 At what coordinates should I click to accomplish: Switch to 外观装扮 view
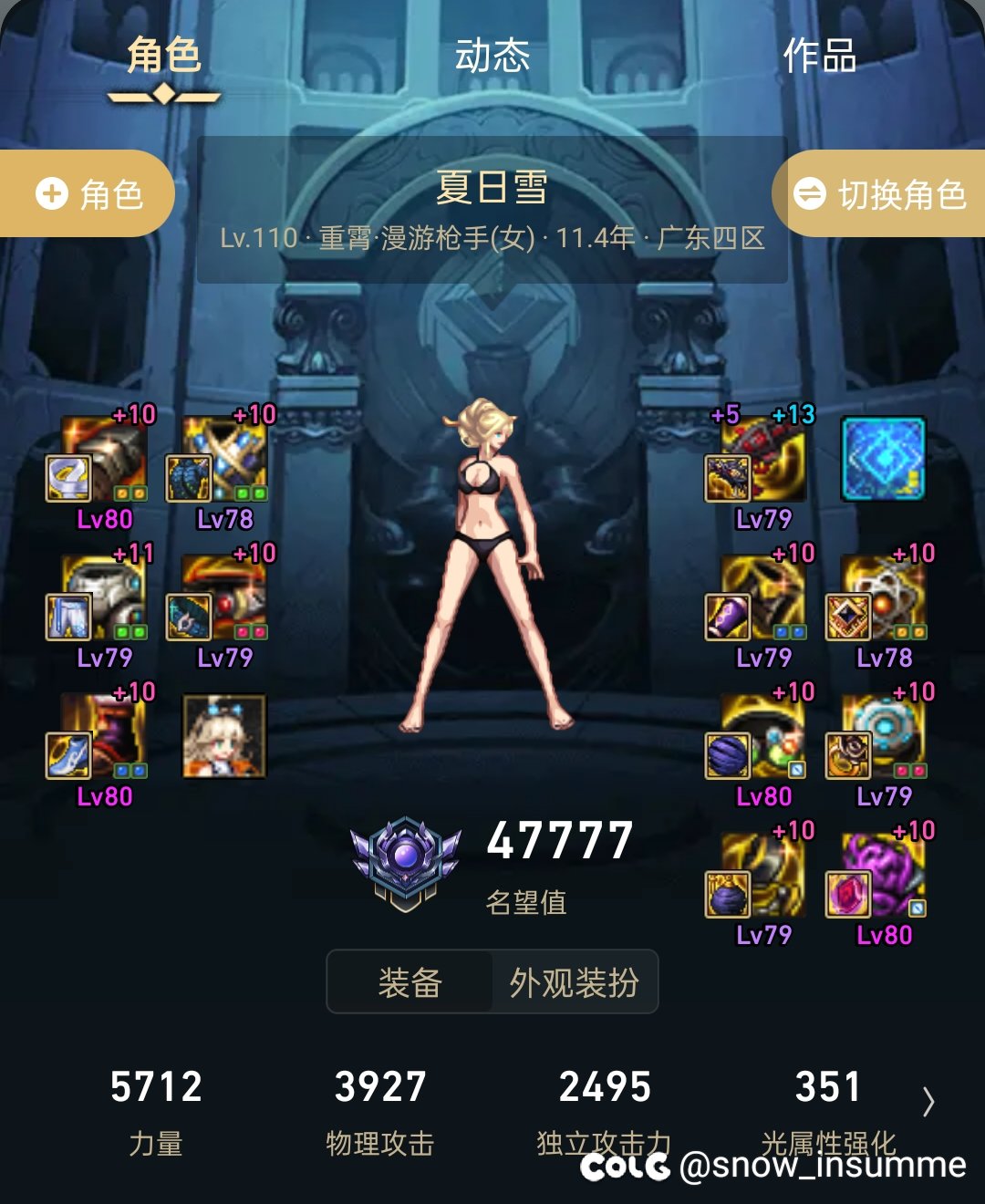coord(574,983)
